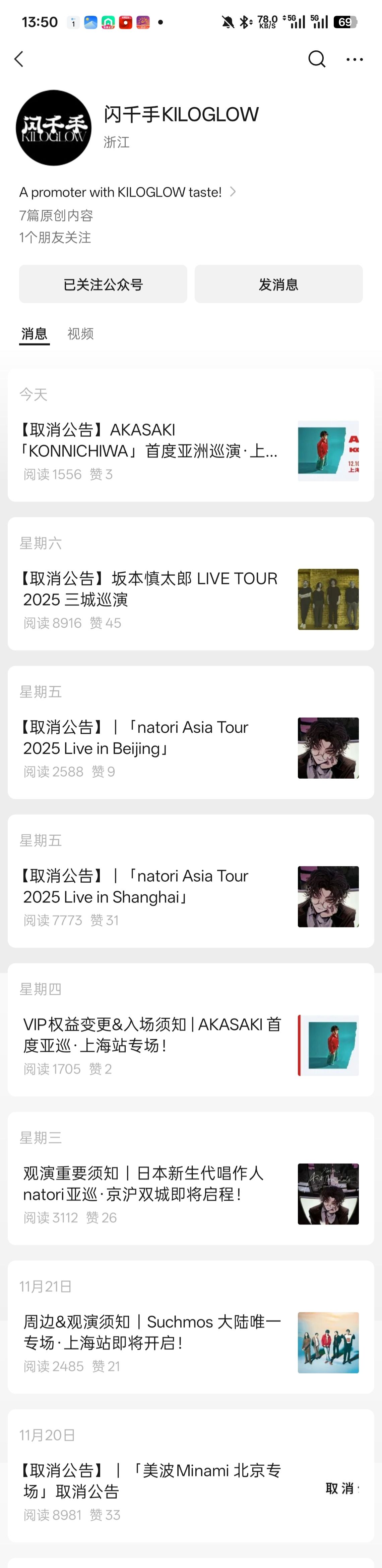Viewport: 382px width, 1568px height.
Task: Go back using the top-left arrow
Action: (19, 59)
